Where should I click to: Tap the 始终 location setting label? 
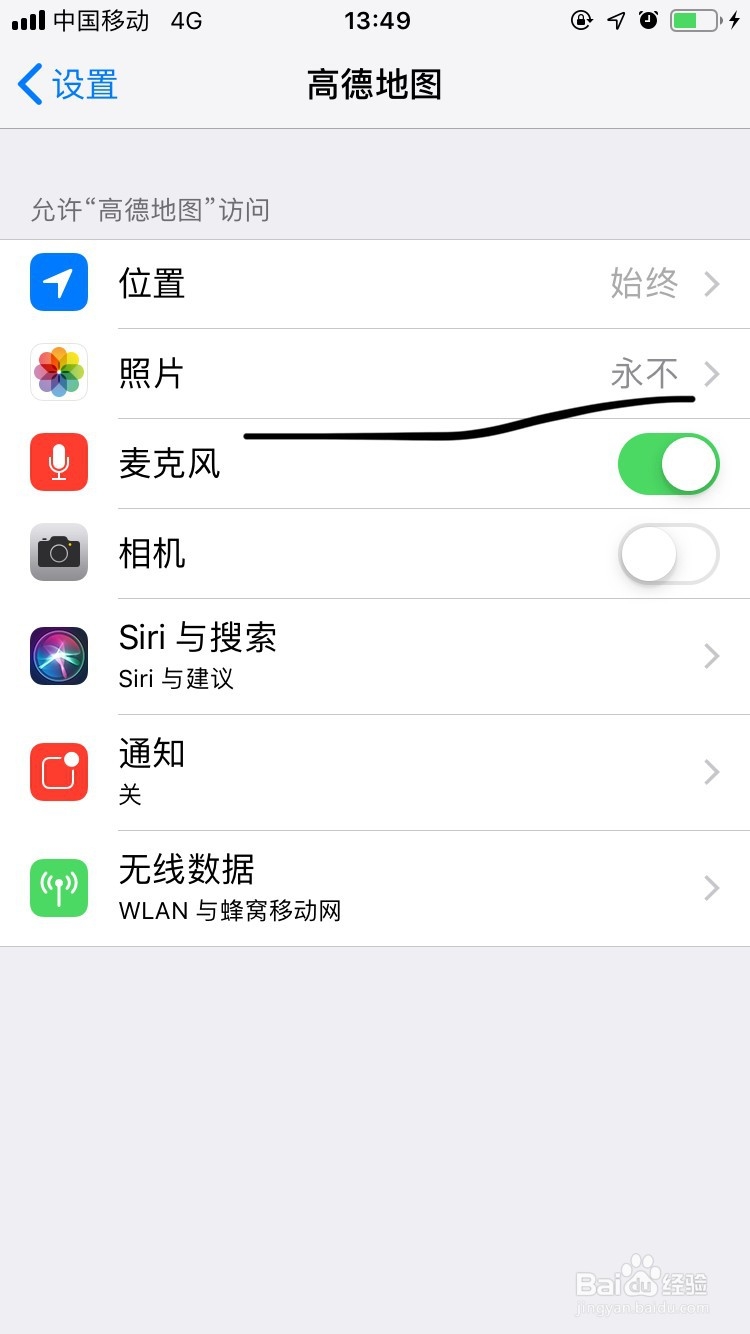pyautogui.click(x=644, y=283)
